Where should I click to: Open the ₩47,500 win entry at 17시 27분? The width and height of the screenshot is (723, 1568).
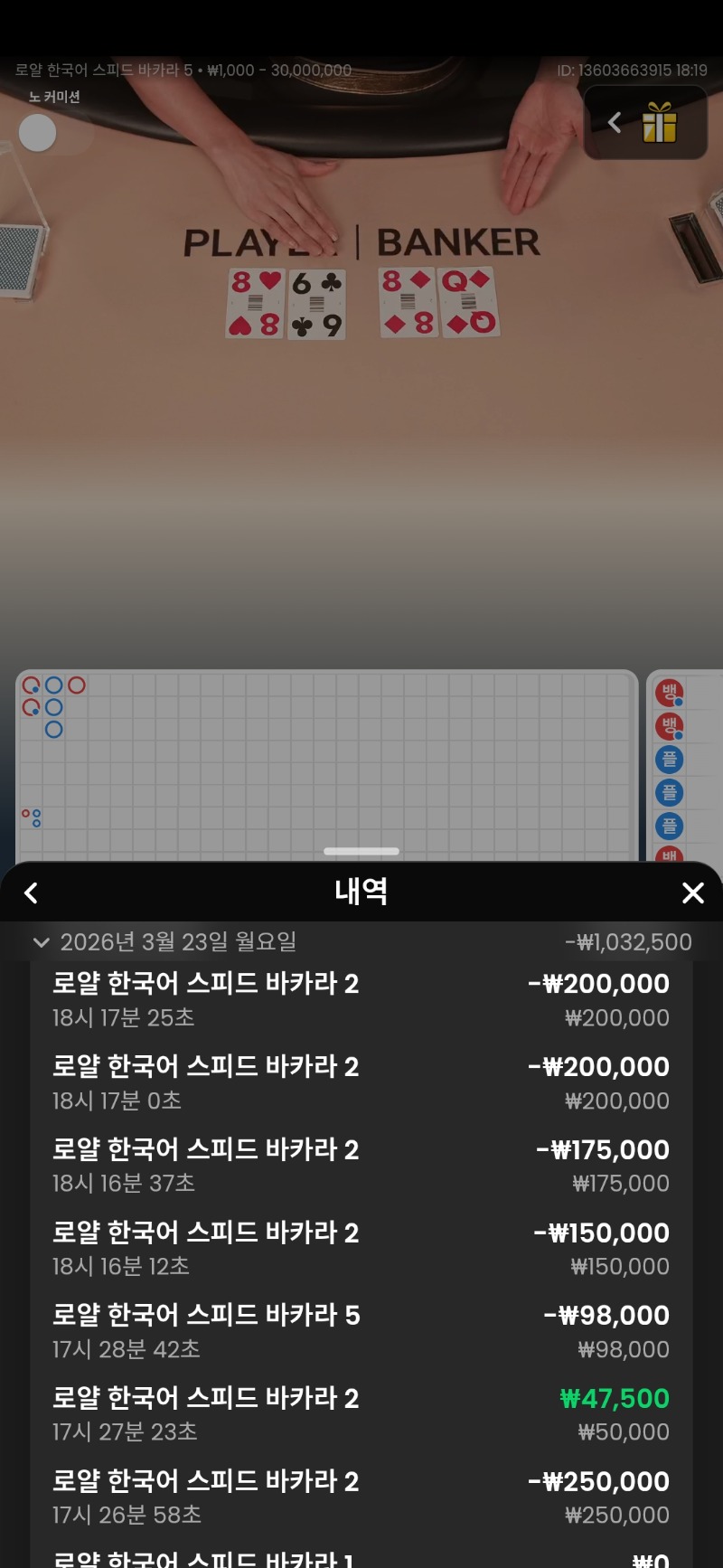tap(361, 1414)
